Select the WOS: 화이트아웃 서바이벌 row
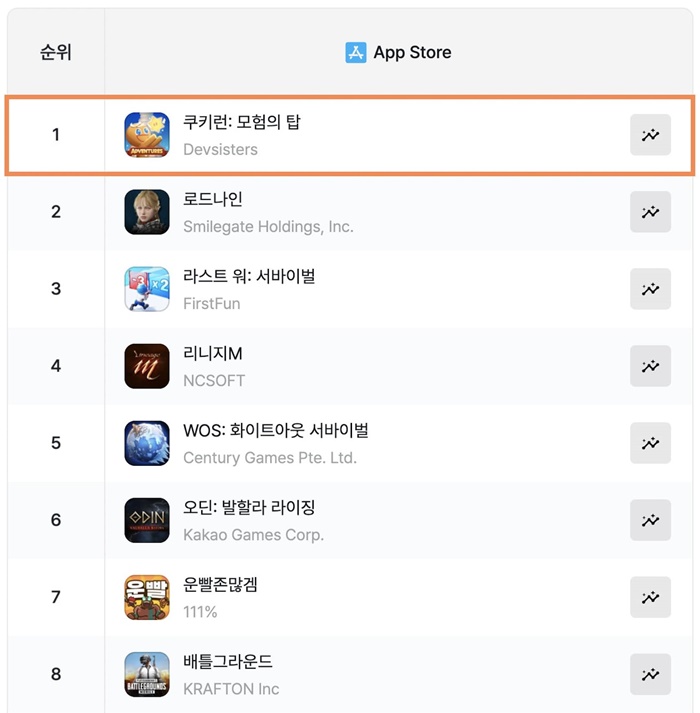Screen dimensions: 700x713 (275, 431)
